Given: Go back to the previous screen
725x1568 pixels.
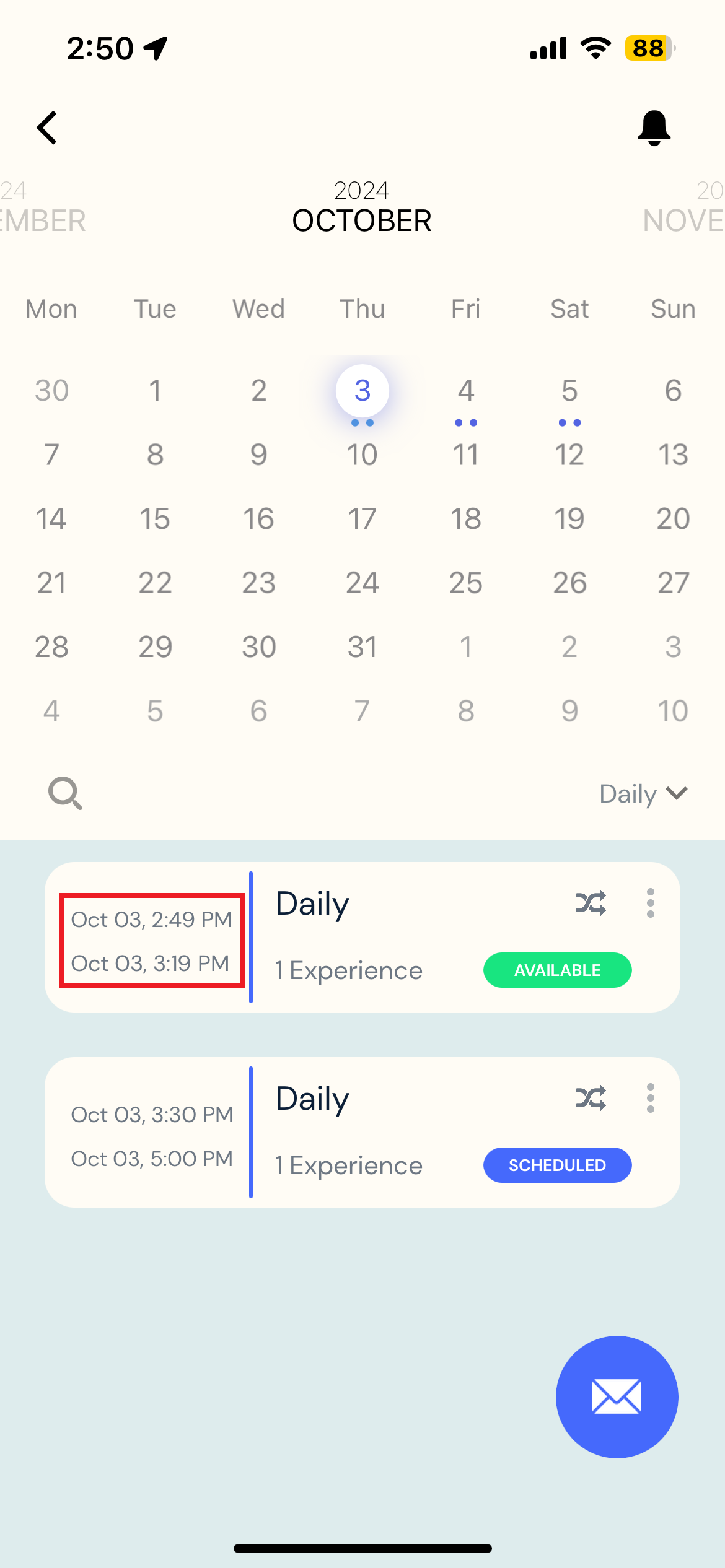Looking at the screenshot, I should (x=48, y=128).
